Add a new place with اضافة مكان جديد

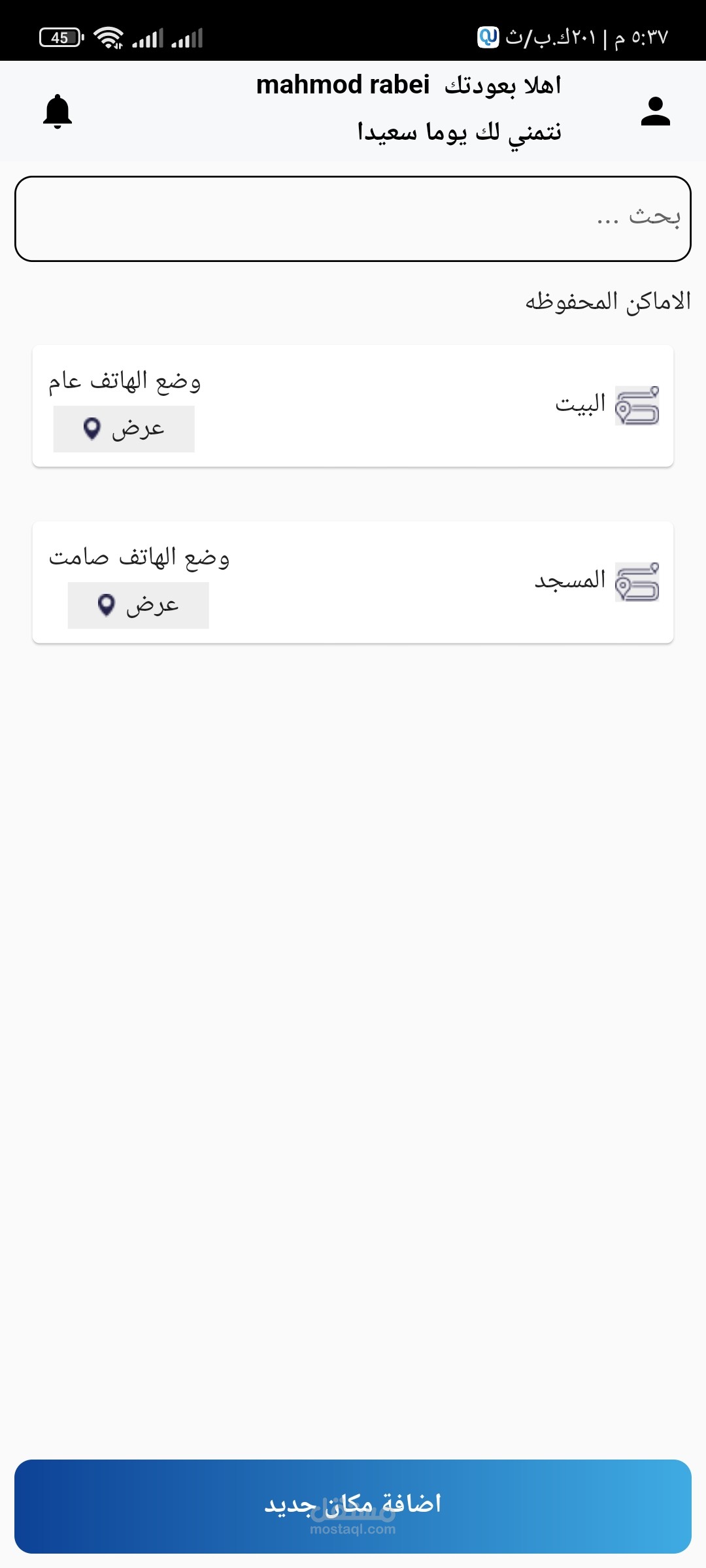[x=353, y=1507]
